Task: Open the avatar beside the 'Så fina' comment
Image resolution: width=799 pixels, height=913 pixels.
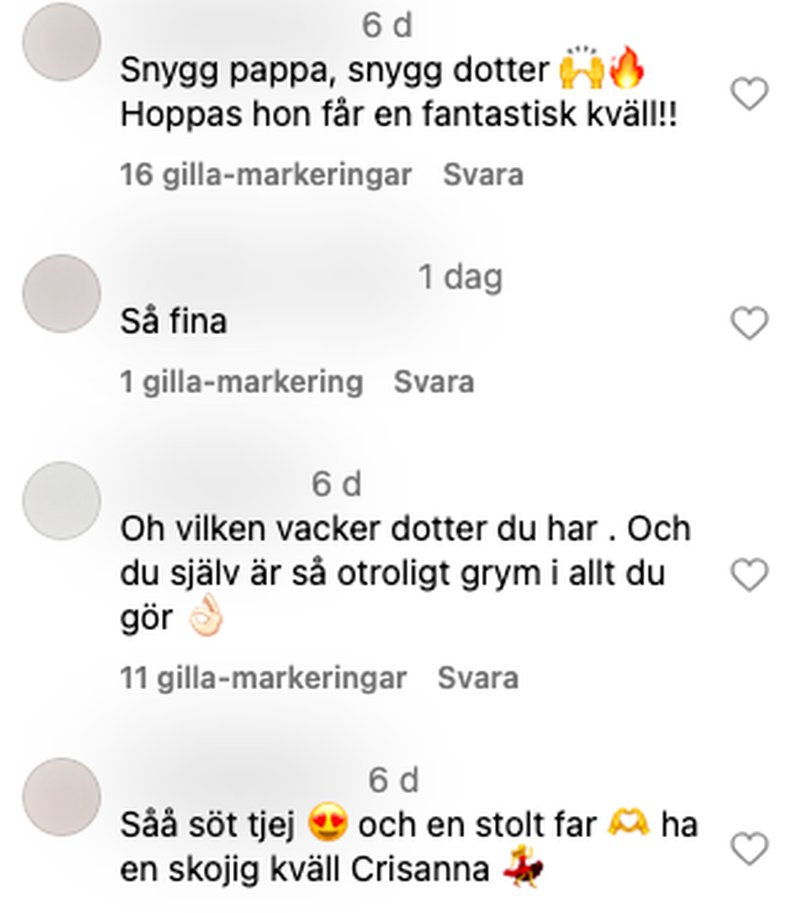Action: [61, 293]
